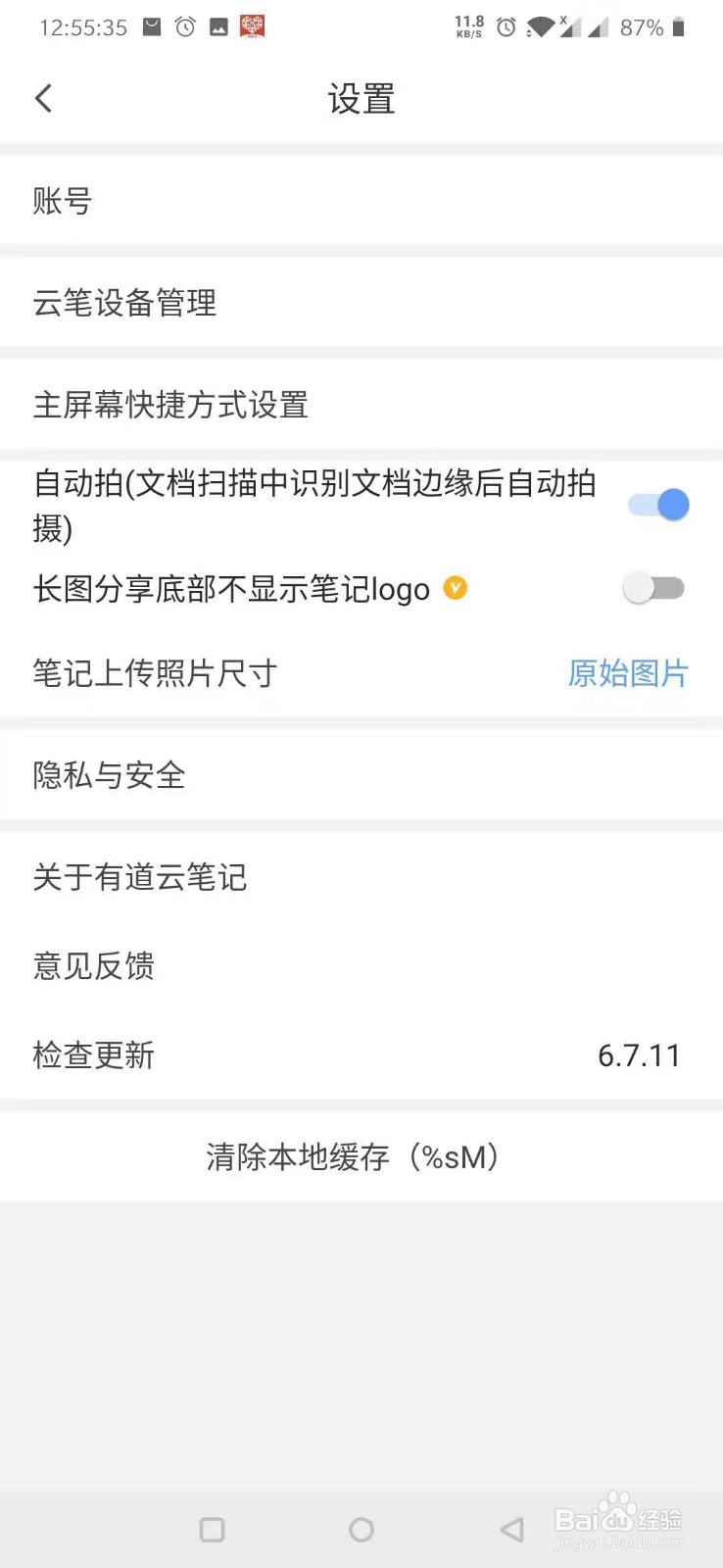Click the alarm clock icon in status bar
The width and height of the screenshot is (723, 1568).
184,26
